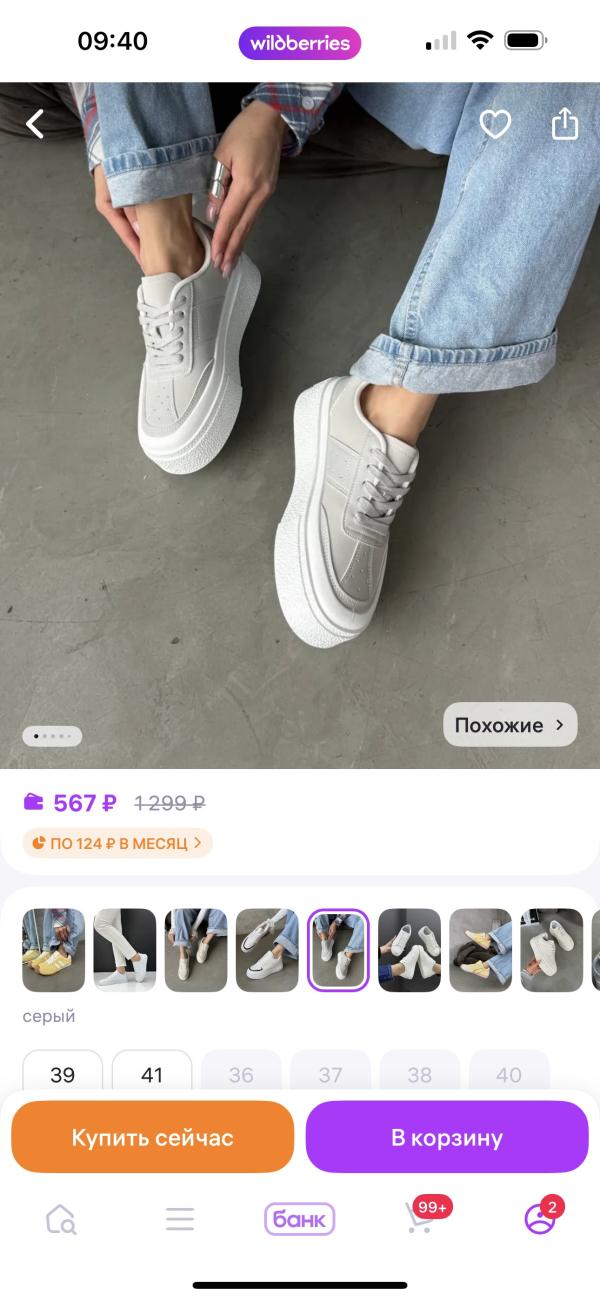
Task: Share this product
Action: (x=565, y=124)
